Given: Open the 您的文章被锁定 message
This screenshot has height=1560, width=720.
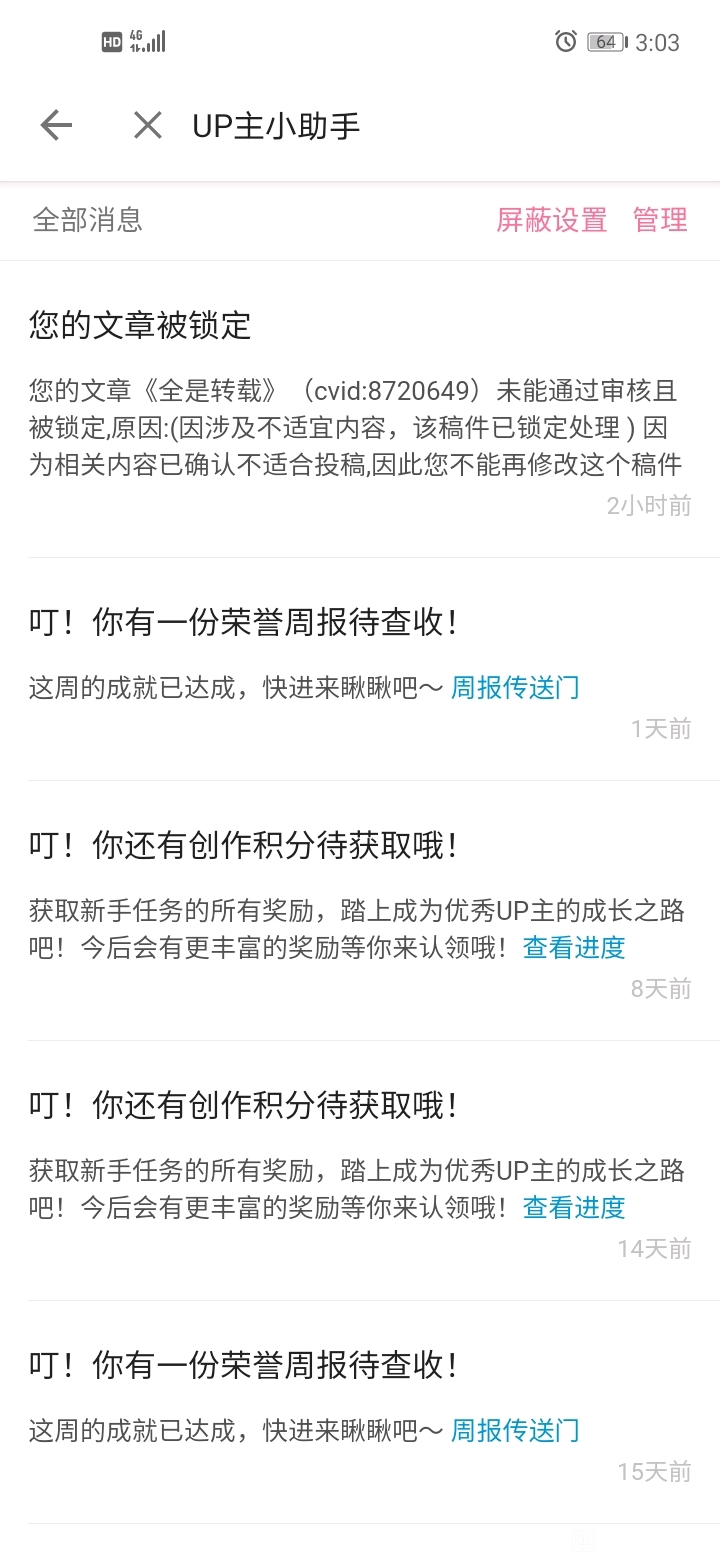Looking at the screenshot, I should pos(360,410).
